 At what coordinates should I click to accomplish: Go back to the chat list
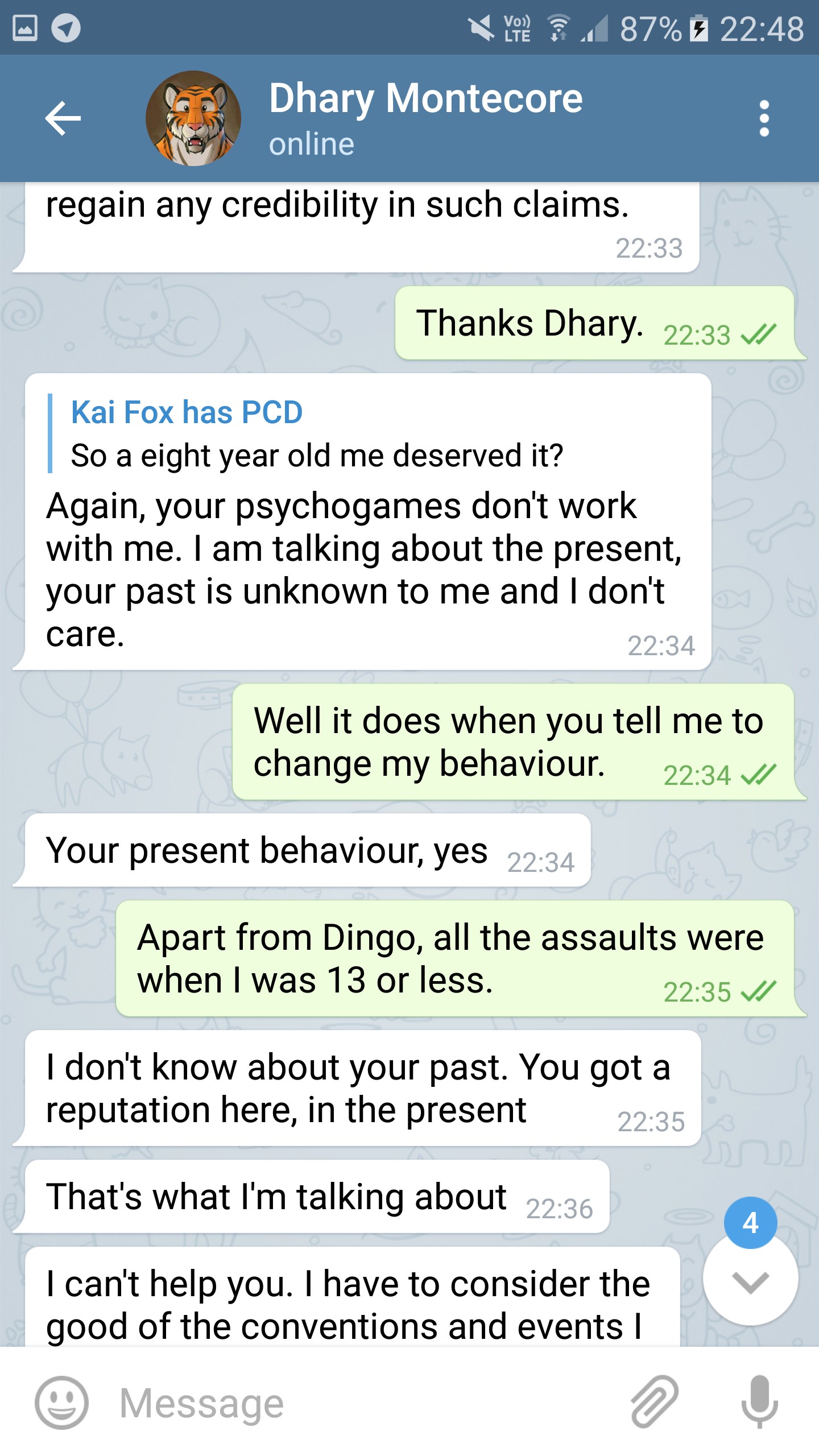point(63,118)
